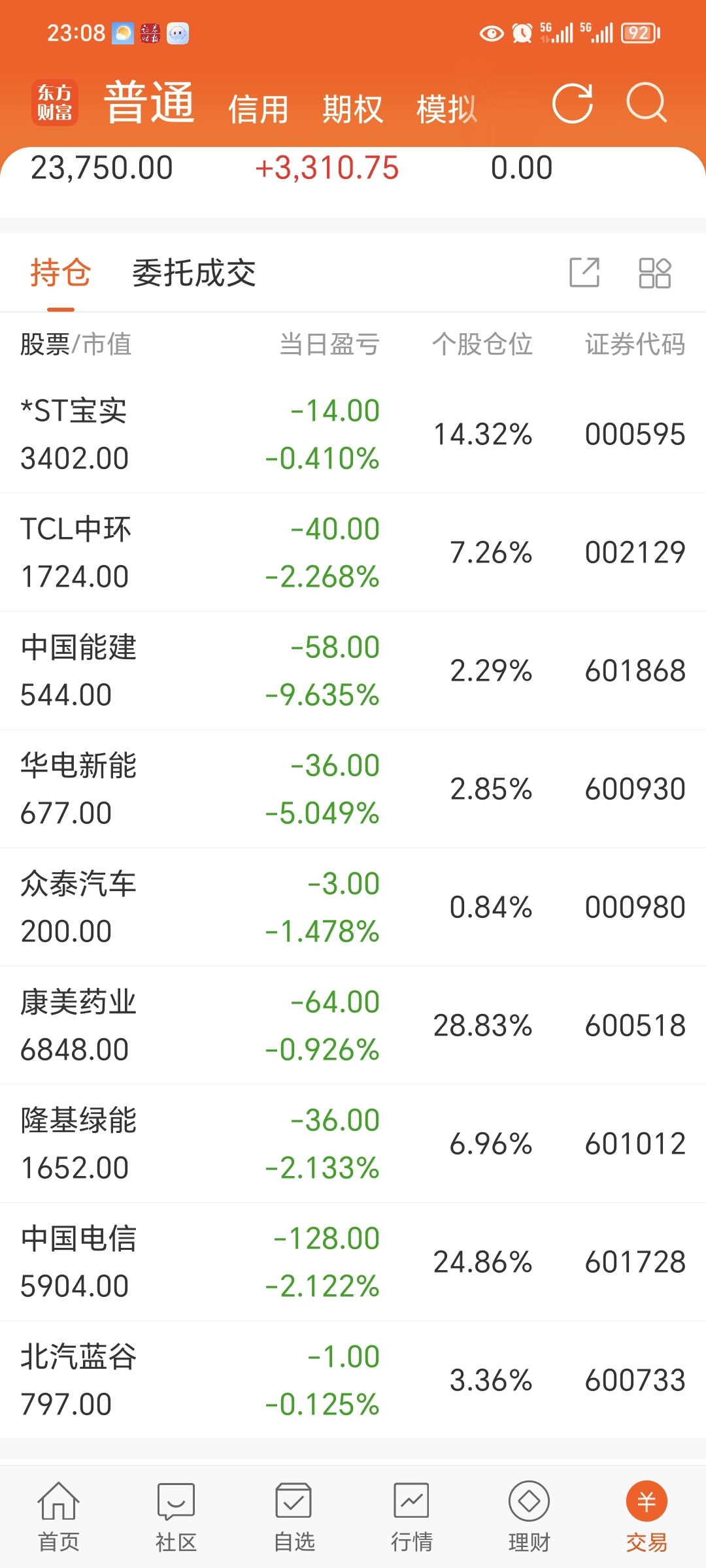The image size is (706, 1568).
Task: Select the 康美药业 holding
Action: 353,1026
